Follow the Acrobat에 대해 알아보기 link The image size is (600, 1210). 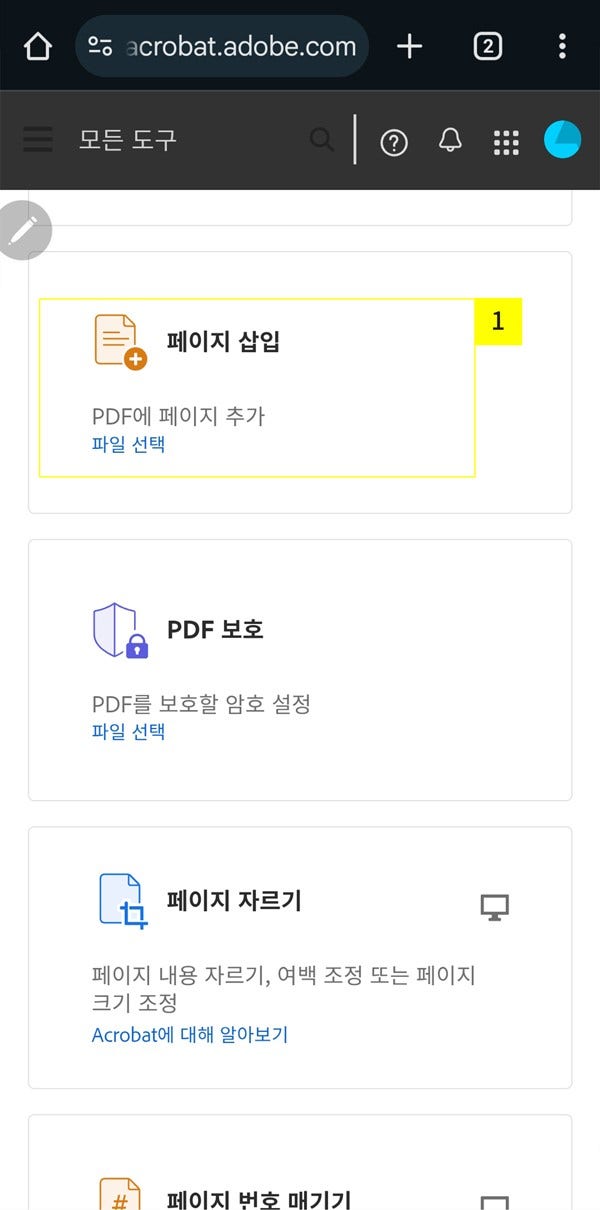[189, 1035]
